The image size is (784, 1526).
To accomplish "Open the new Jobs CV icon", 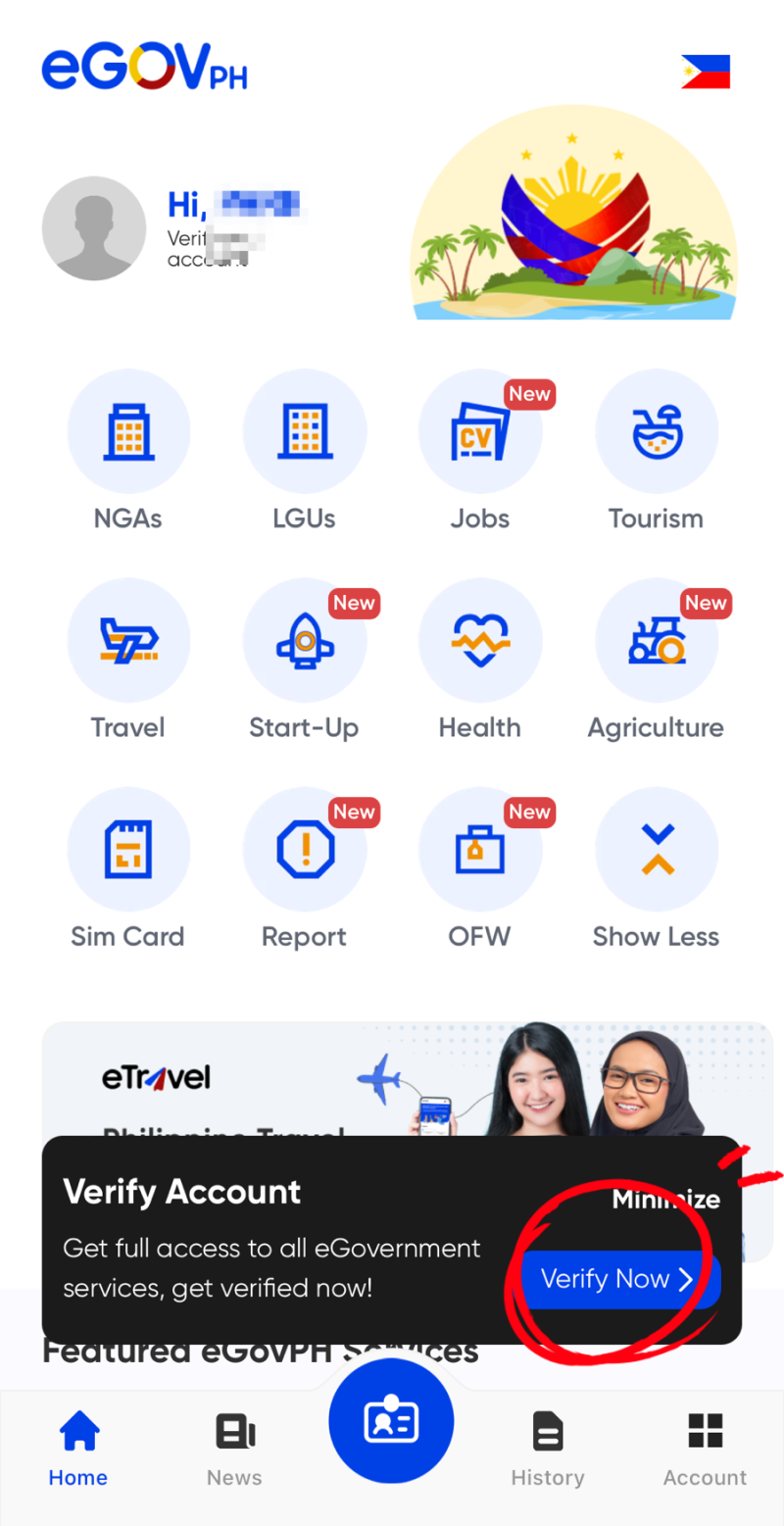I will (x=480, y=431).
